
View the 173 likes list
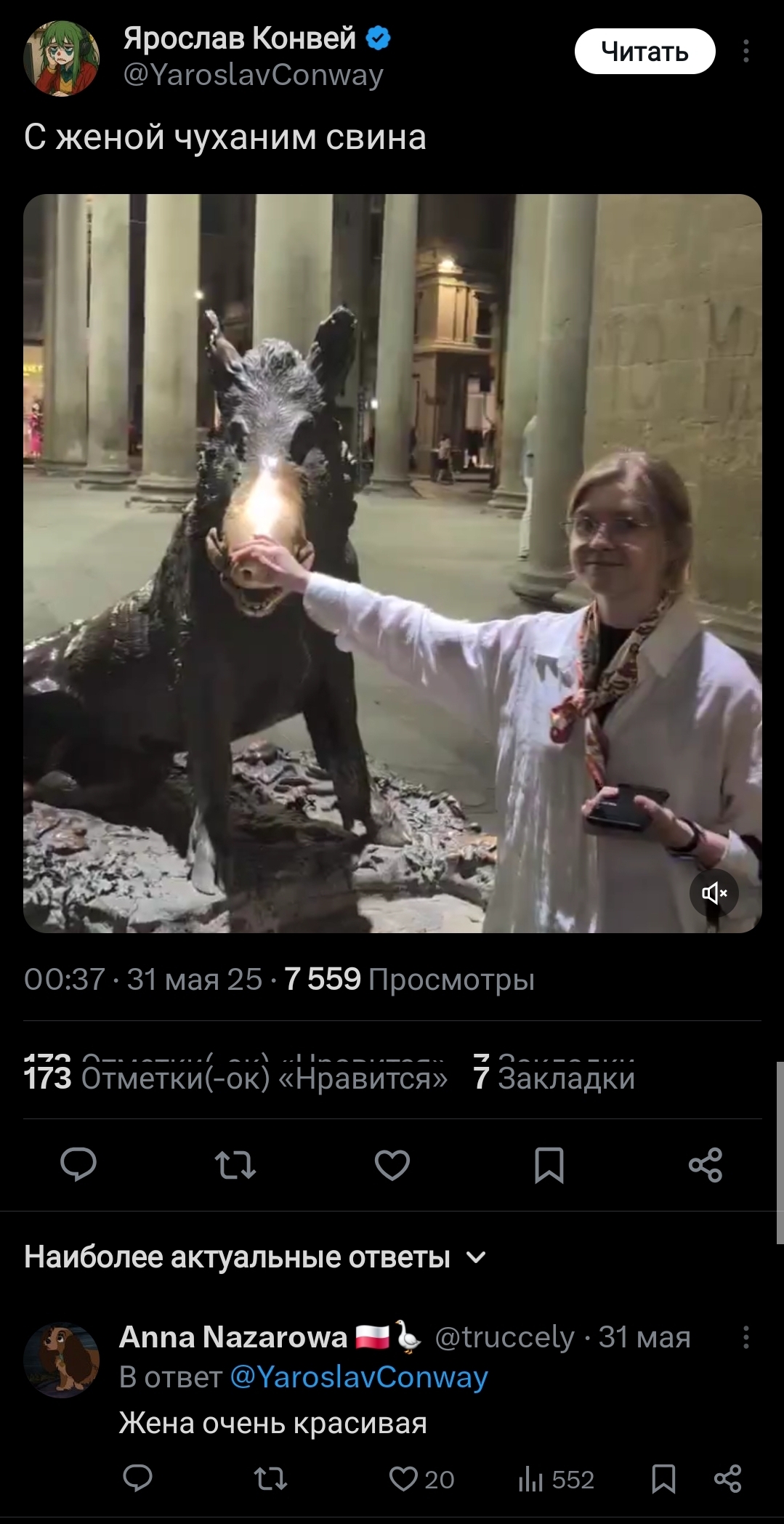pyautogui.click(x=235, y=1078)
